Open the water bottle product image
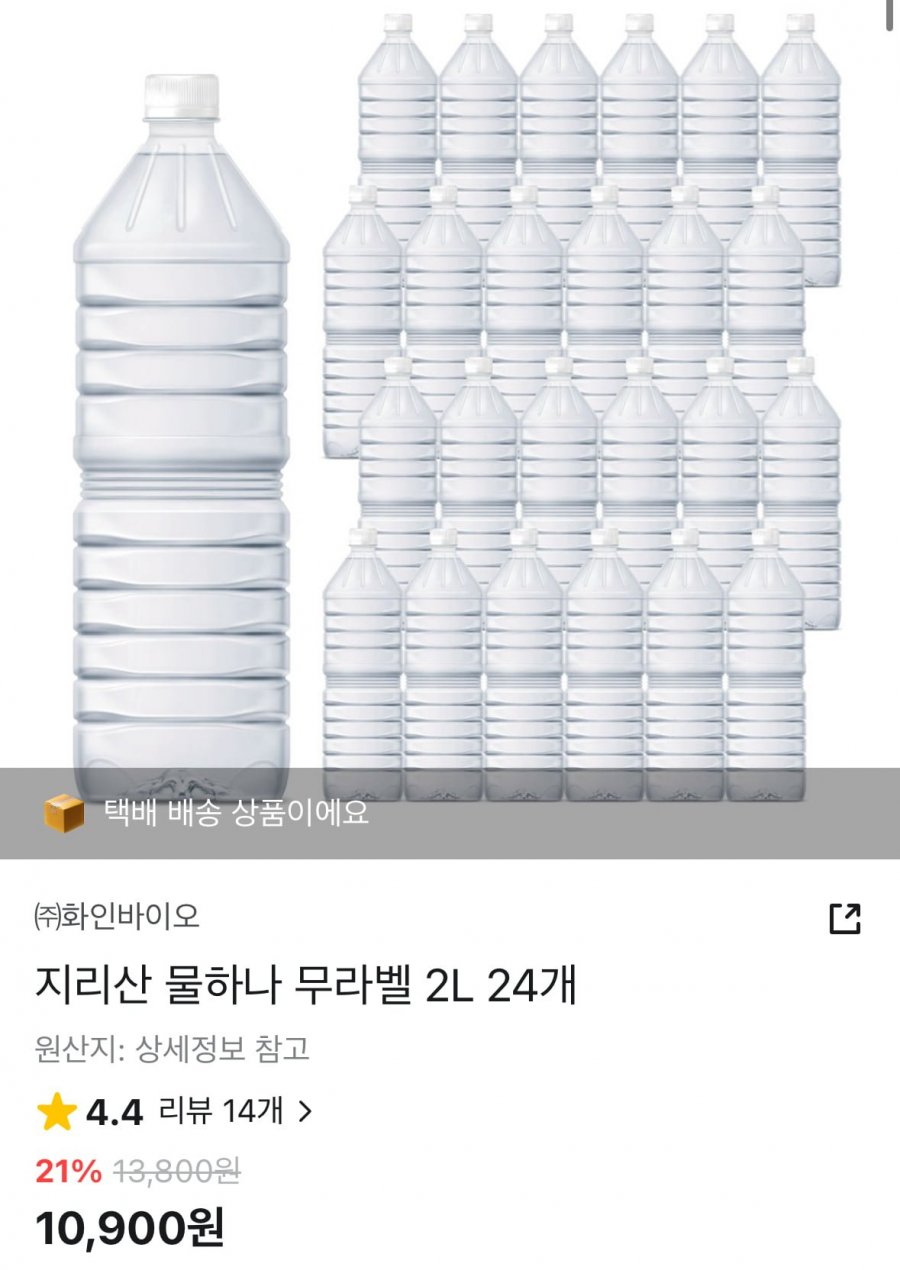 450,400
